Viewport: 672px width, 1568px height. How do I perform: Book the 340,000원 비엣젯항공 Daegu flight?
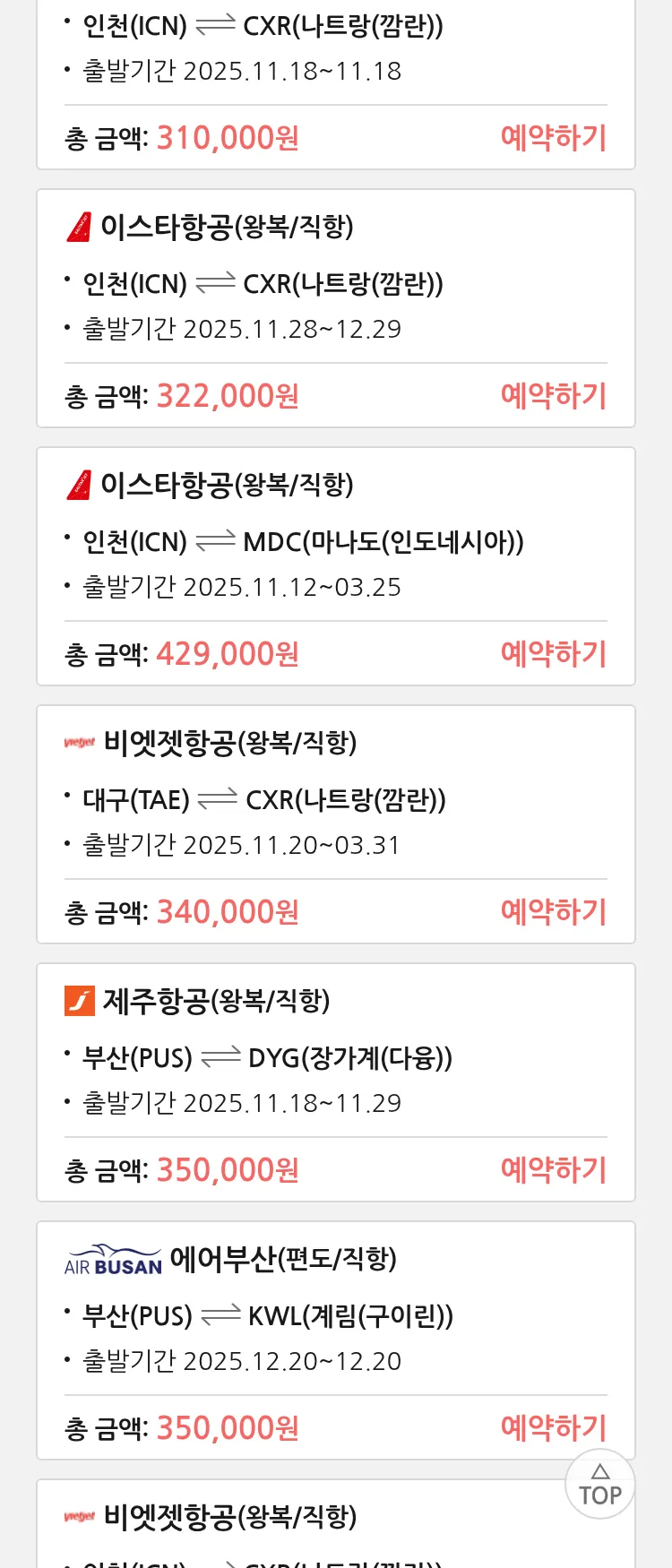point(553,912)
